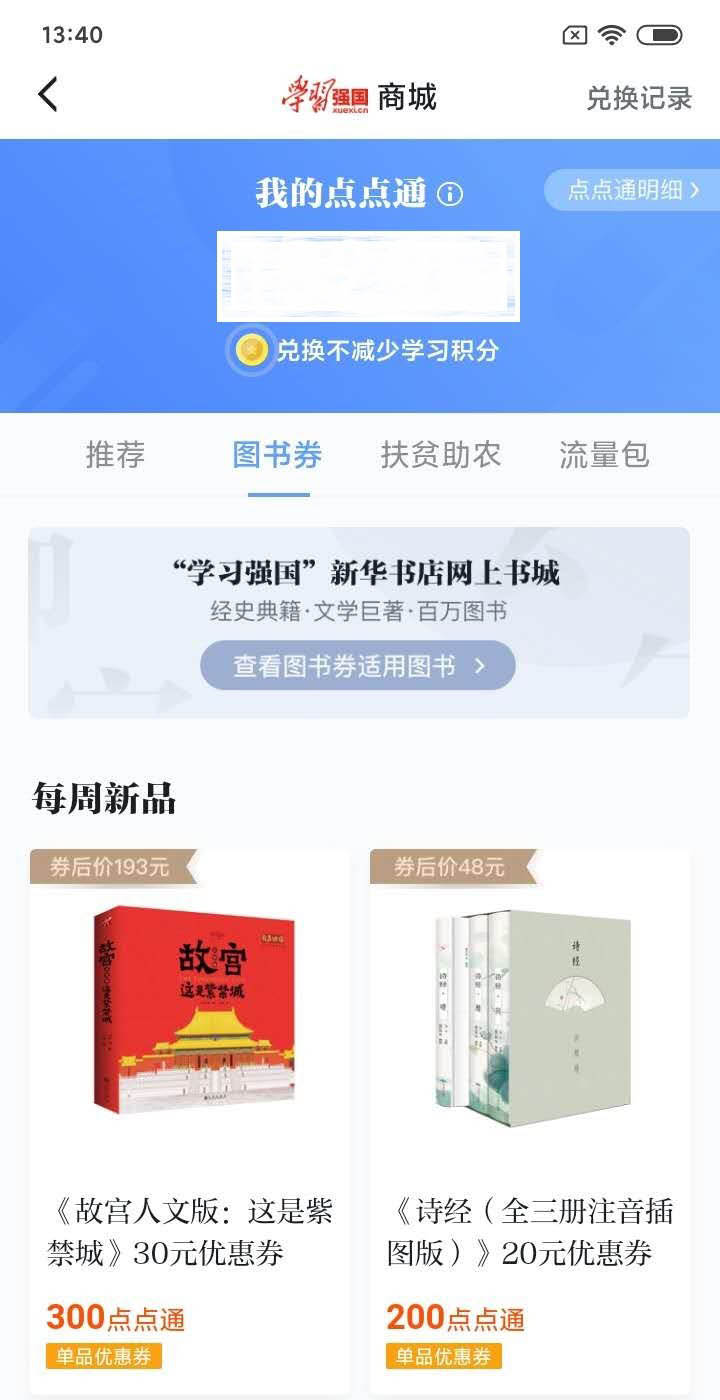Open the 流量包 tab

(604, 455)
